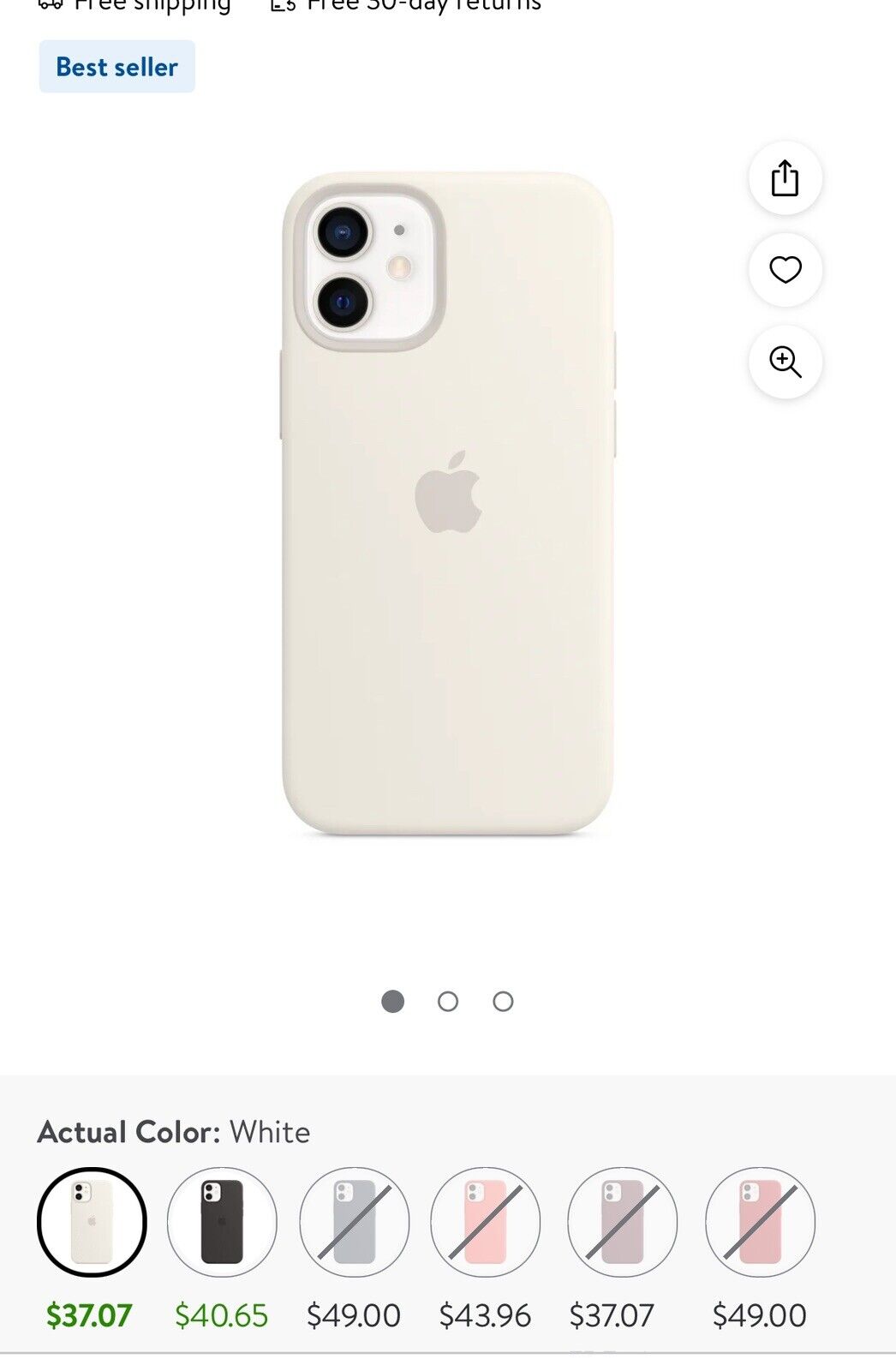Select the gray swatch priced $49.00

tap(354, 1222)
